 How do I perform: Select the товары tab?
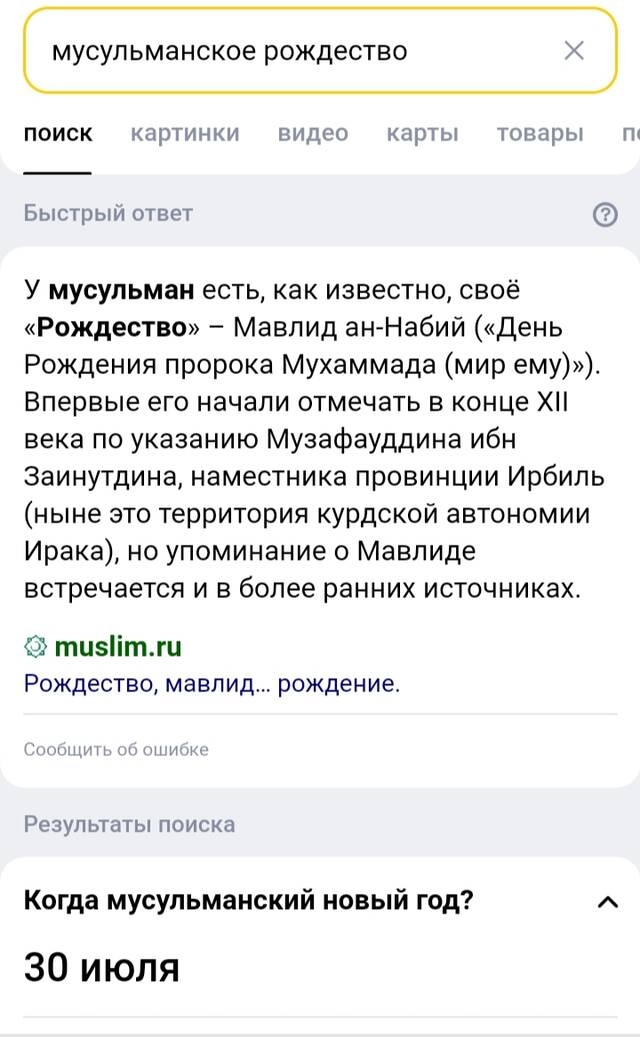(x=540, y=133)
